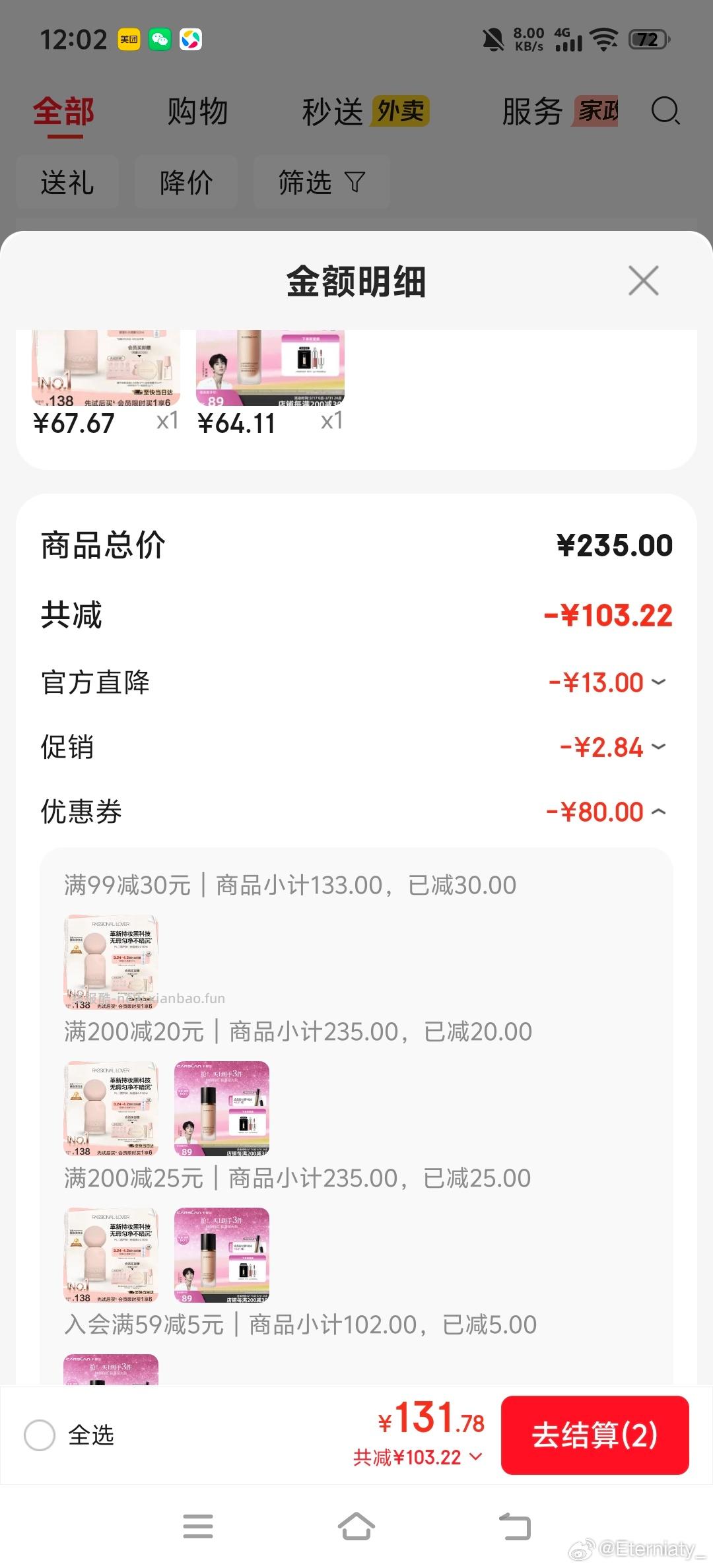Viewport: 713px width, 1568px height.
Task: Filter cart by 降价 chip
Action: click(186, 182)
